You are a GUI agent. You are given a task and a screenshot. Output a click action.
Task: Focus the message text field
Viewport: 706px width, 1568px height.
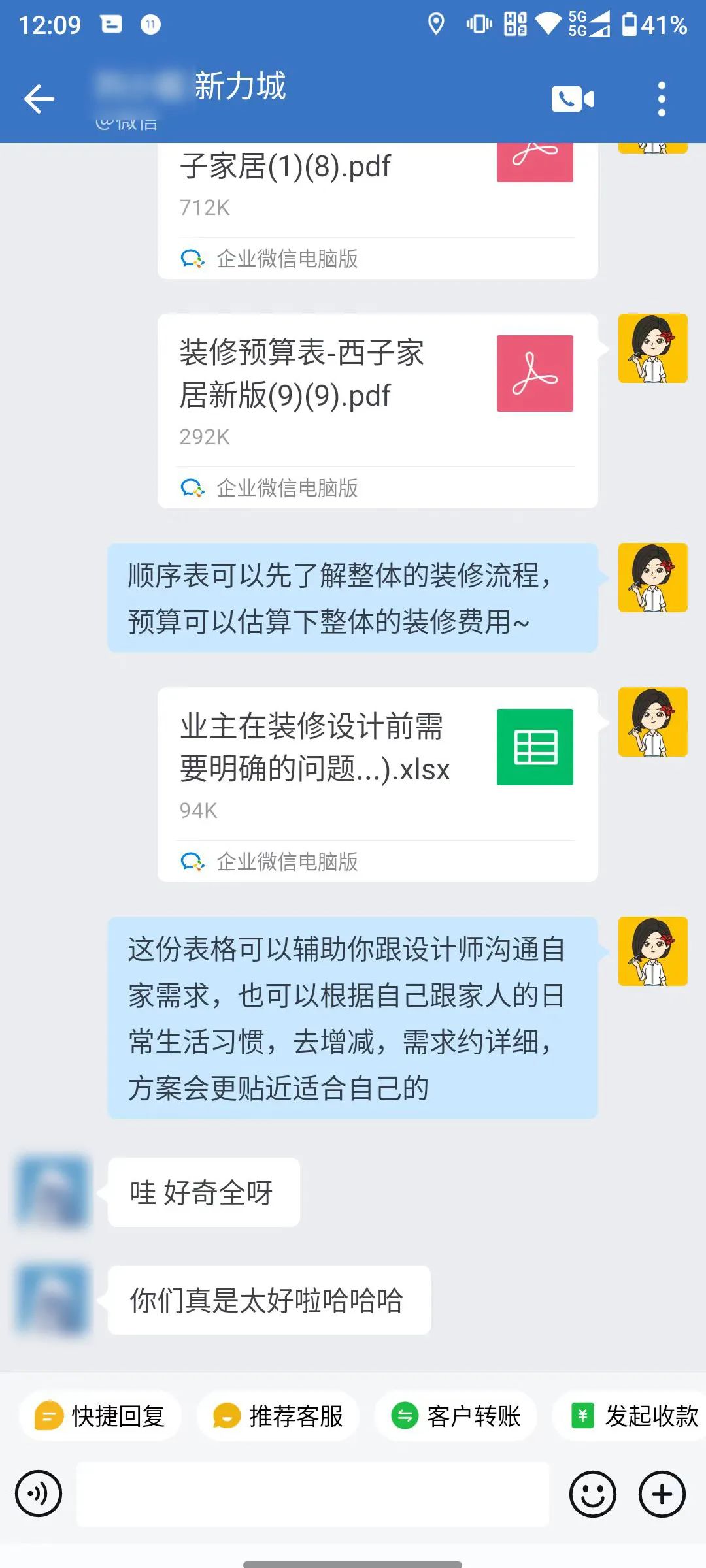pos(312,1494)
